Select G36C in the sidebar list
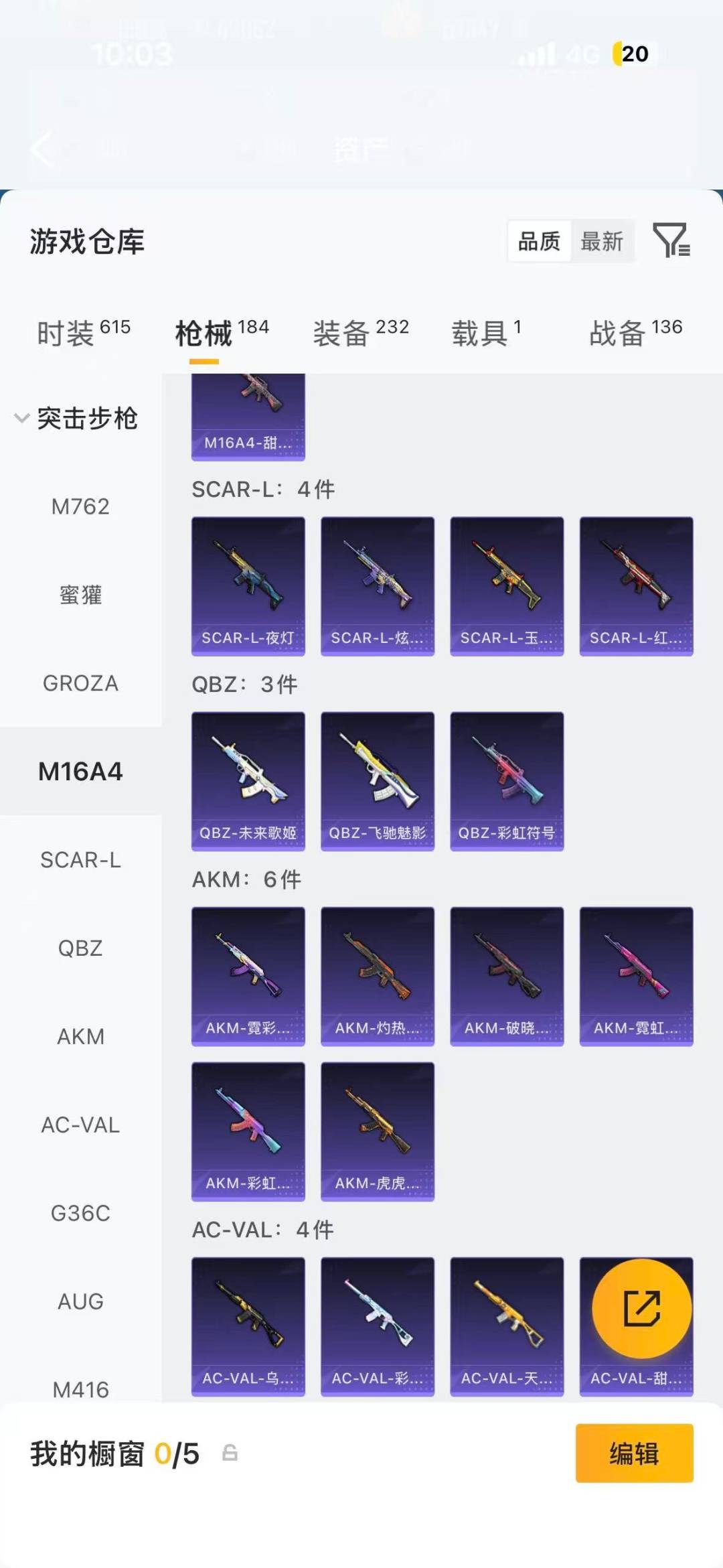This screenshot has width=723, height=1568. pyautogui.click(x=80, y=1214)
